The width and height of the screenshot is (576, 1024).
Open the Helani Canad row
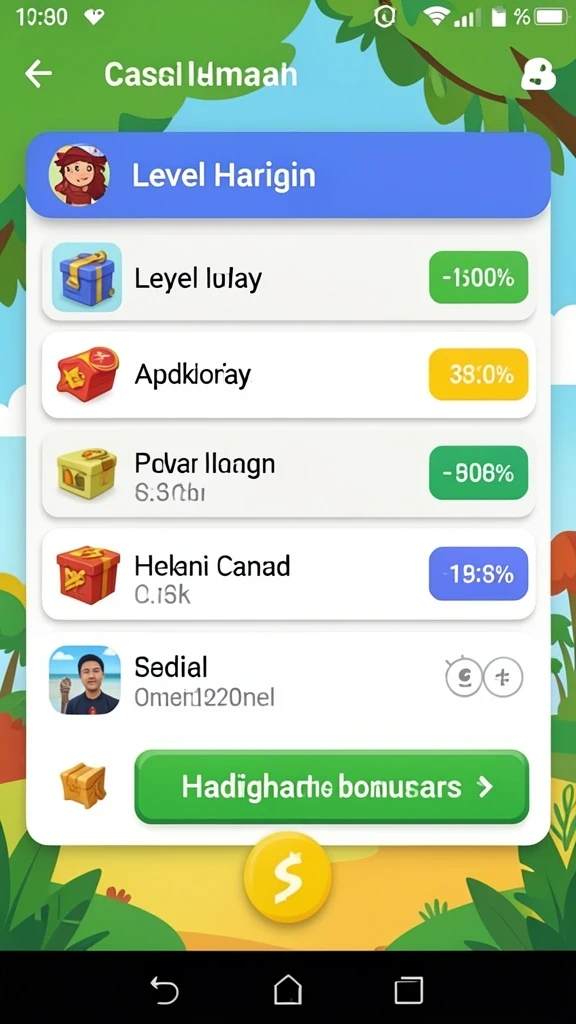(289, 575)
